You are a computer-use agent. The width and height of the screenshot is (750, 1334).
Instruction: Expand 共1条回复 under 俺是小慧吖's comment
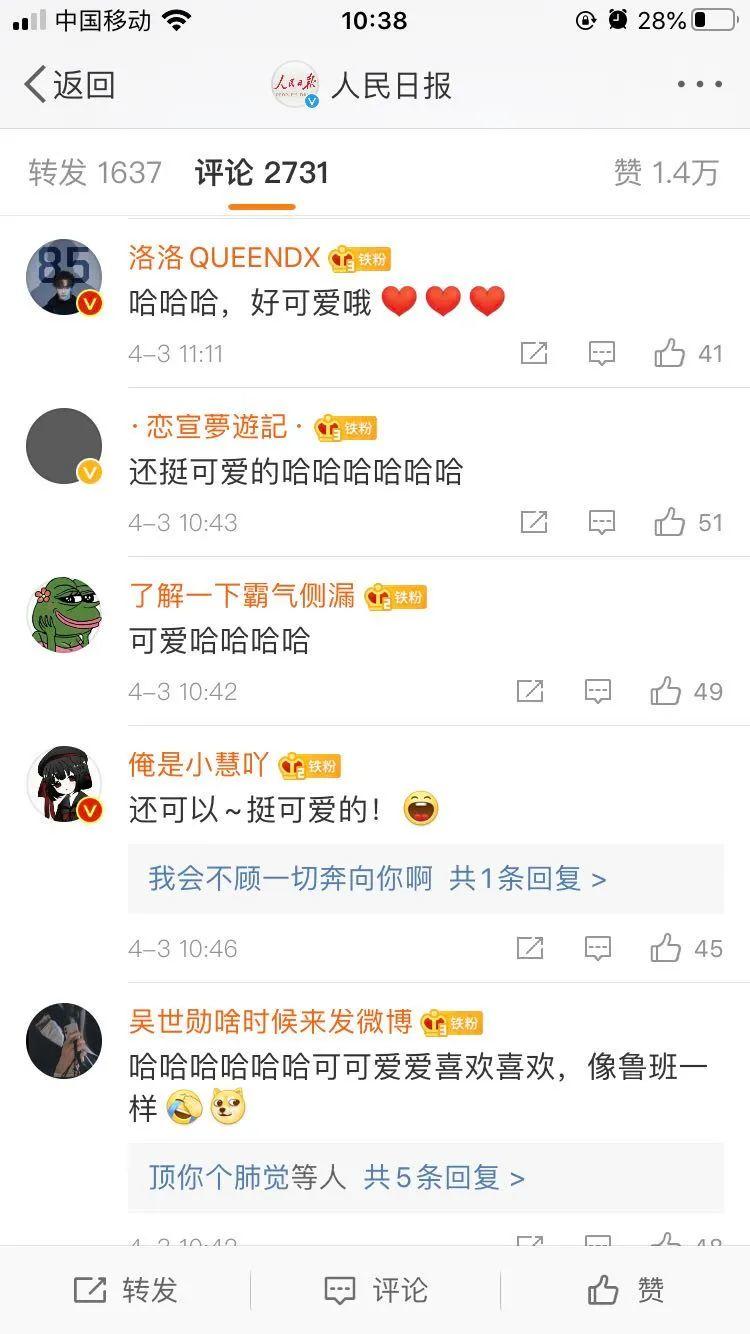528,879
